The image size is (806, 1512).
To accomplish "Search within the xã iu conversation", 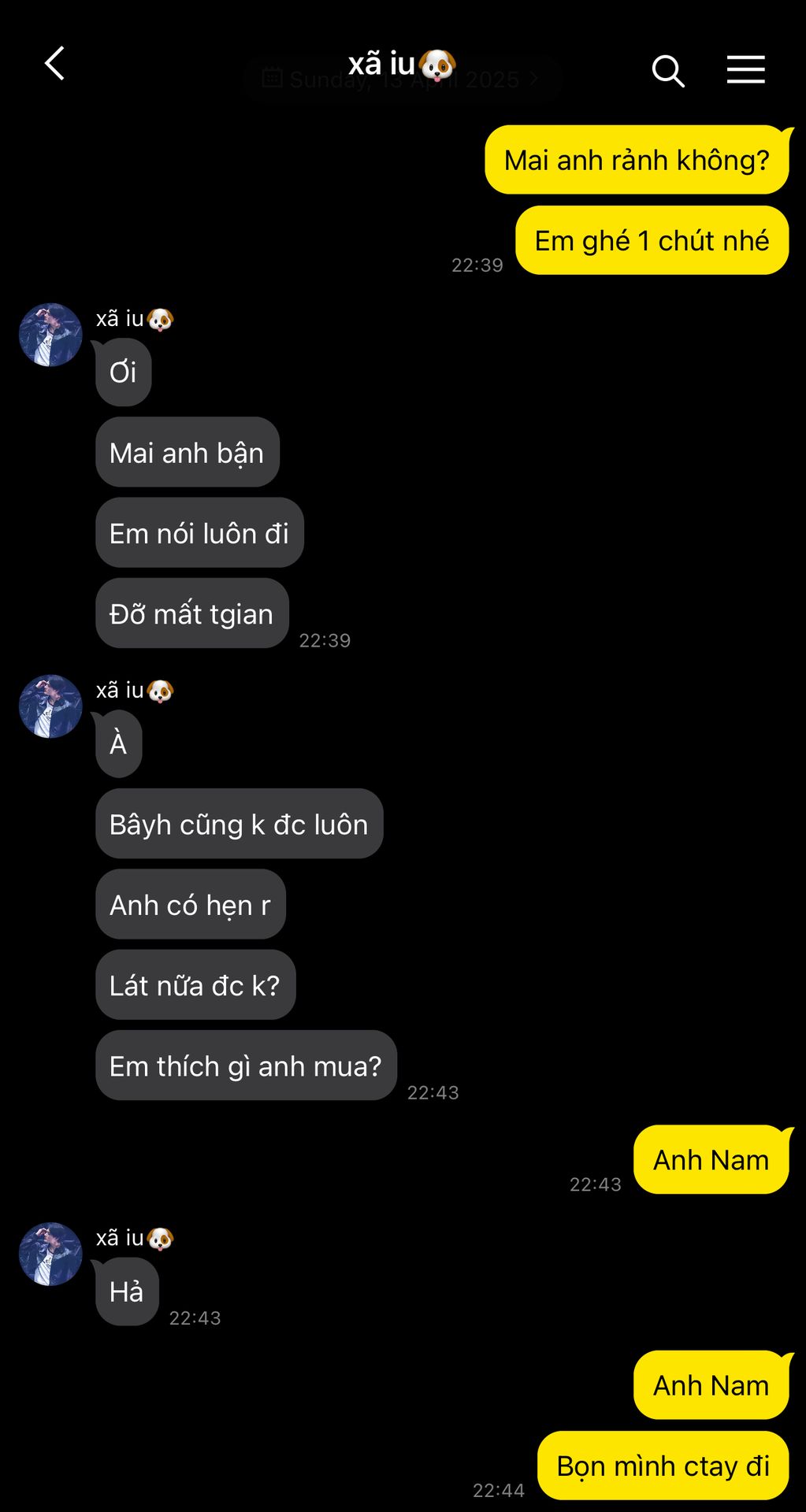I will point(667,71).
